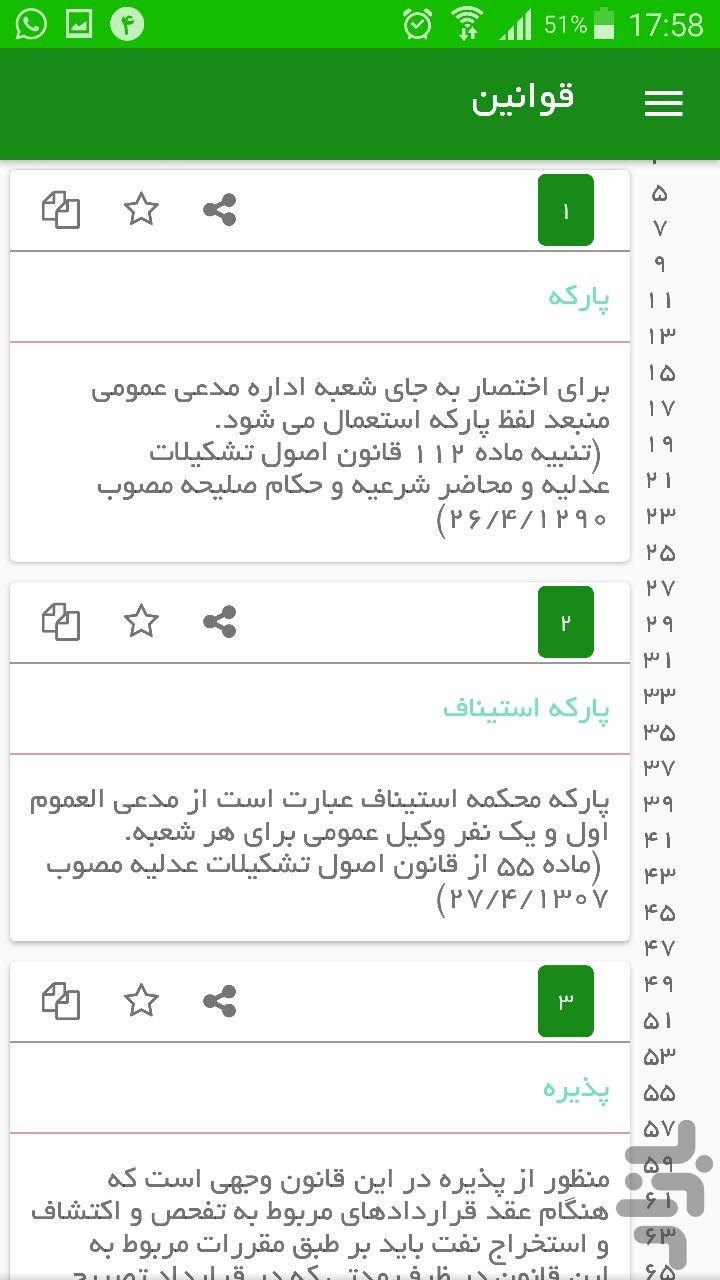The height and width of the screenshot is (1280, 720).
Task: Share the پارکه entry
Action: (x=219, y=210)
